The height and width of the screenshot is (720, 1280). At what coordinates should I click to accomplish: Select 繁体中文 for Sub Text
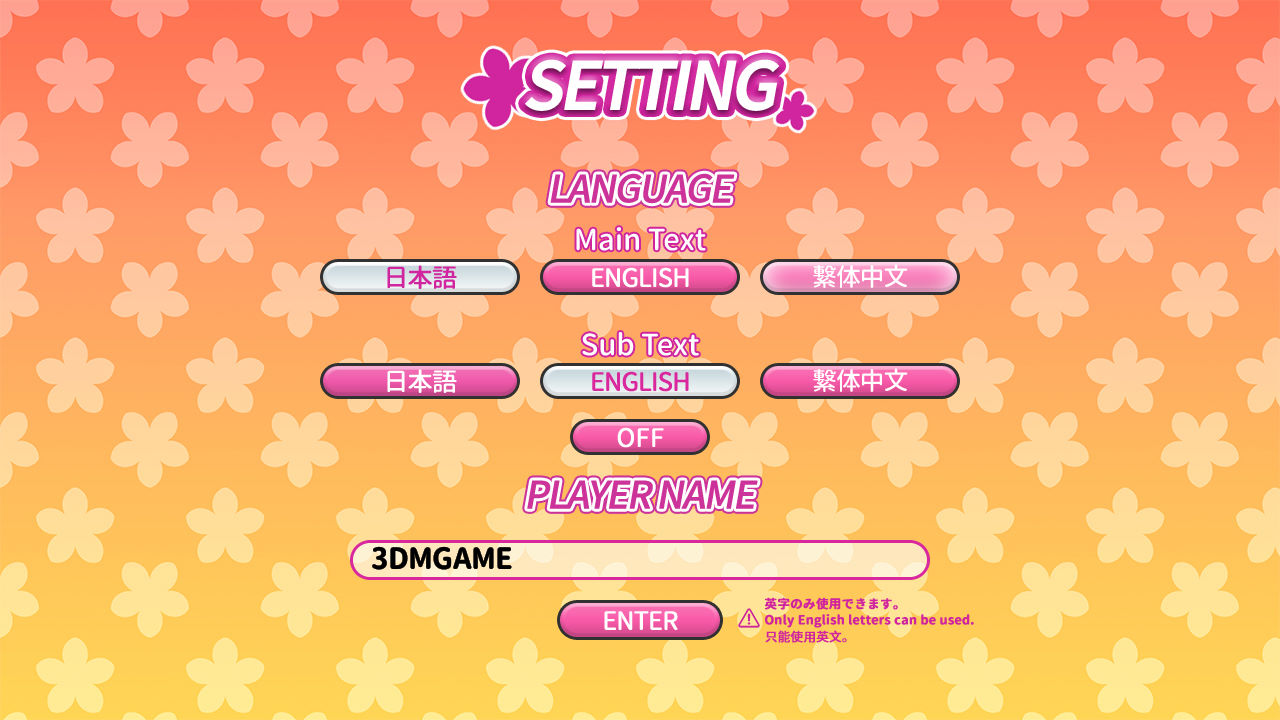(x=860, y=381)
